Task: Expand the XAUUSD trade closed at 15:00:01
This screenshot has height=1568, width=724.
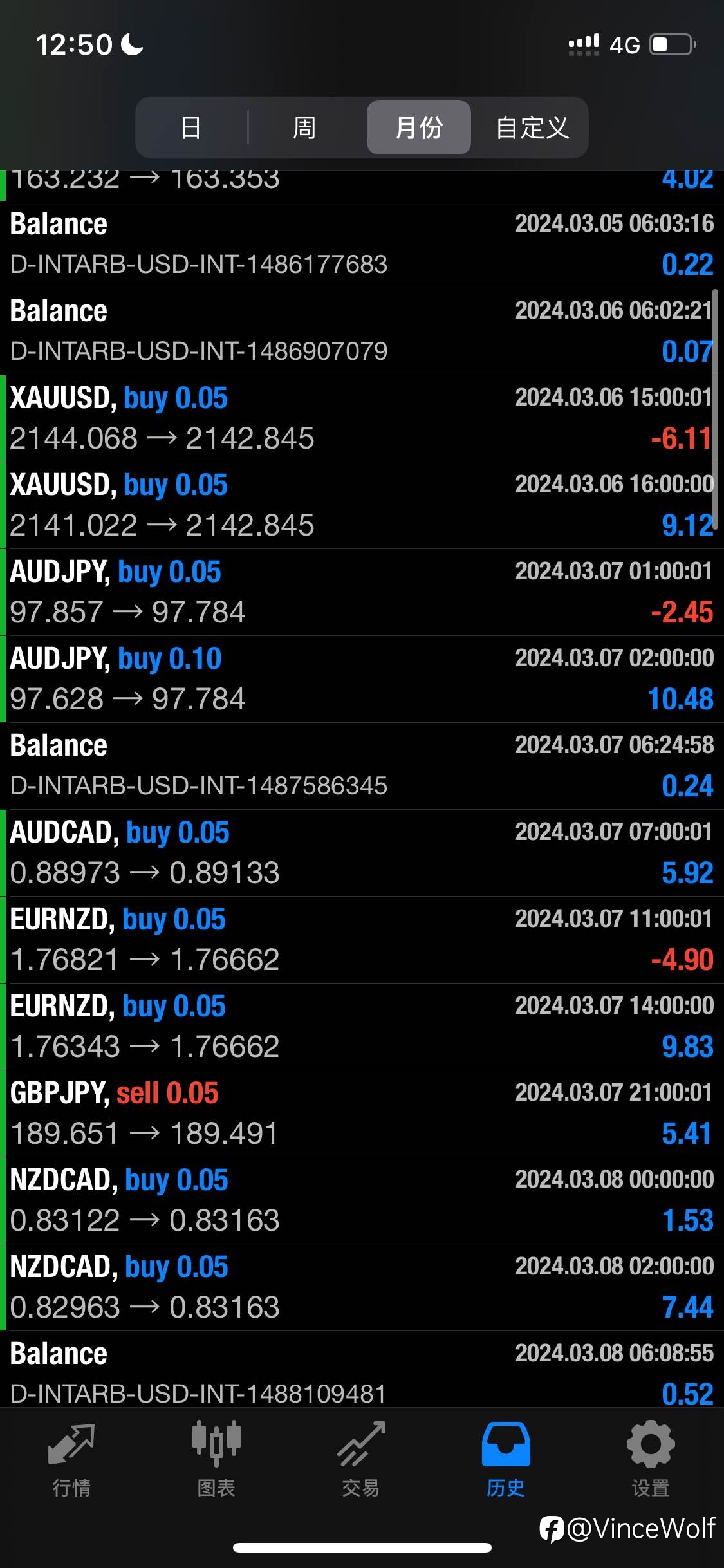Action: point(362,418)
